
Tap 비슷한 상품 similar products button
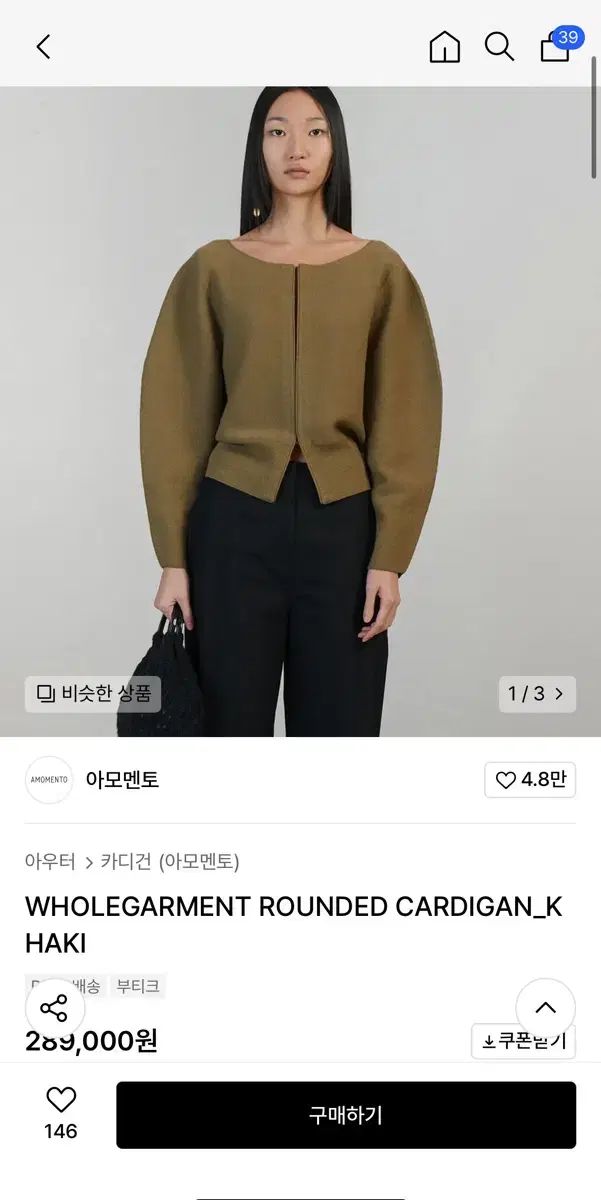tap(93, 693)
